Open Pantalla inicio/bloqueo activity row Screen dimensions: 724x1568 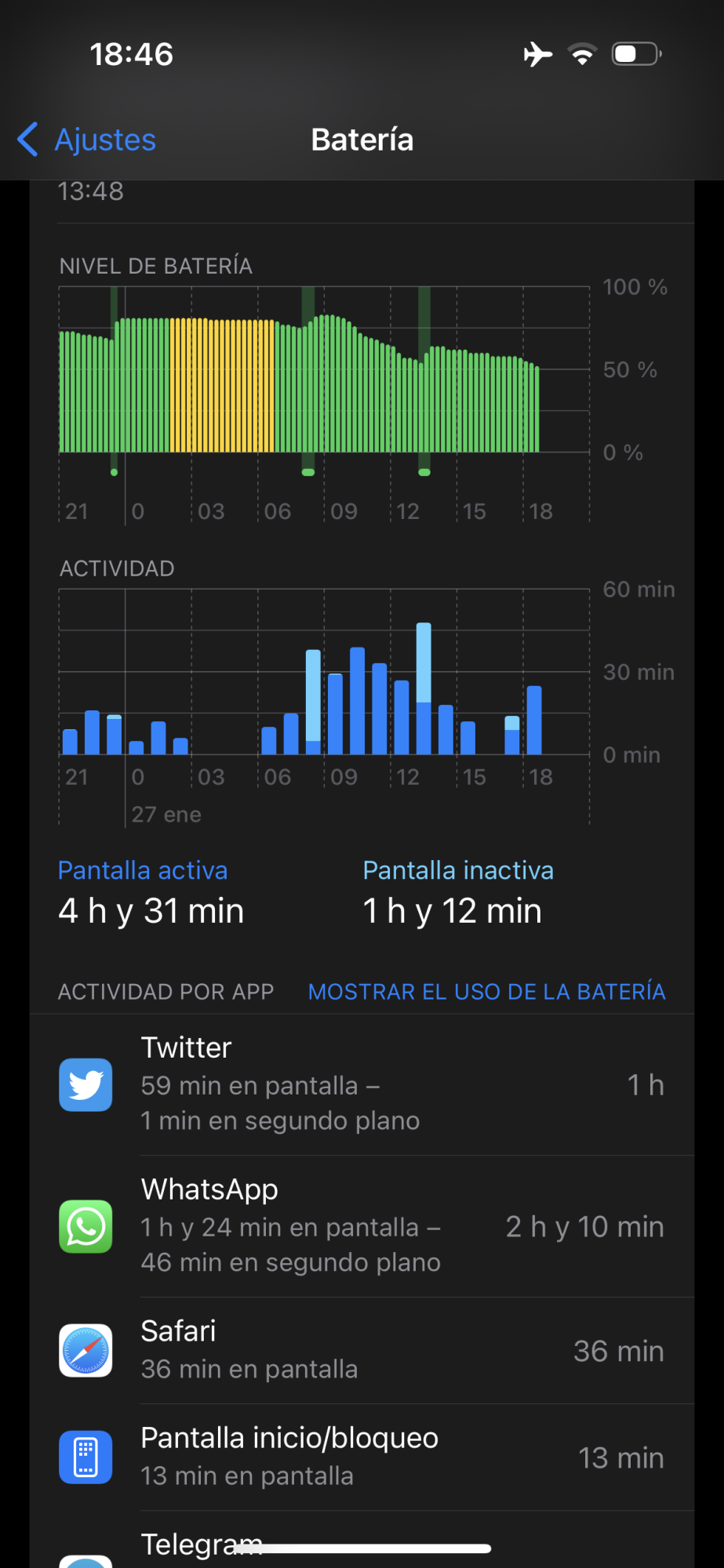point(362,1457)
